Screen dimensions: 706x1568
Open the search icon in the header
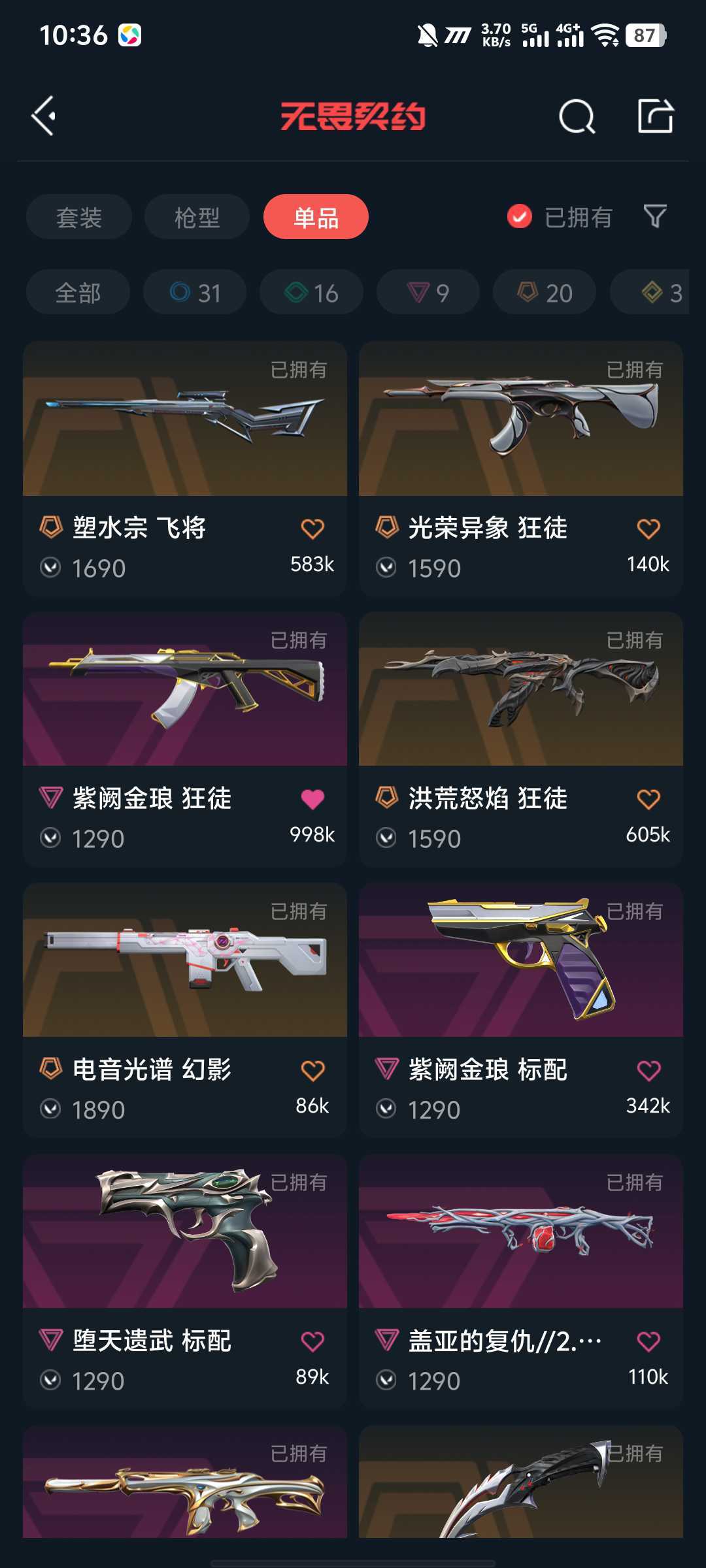point(577,116)
